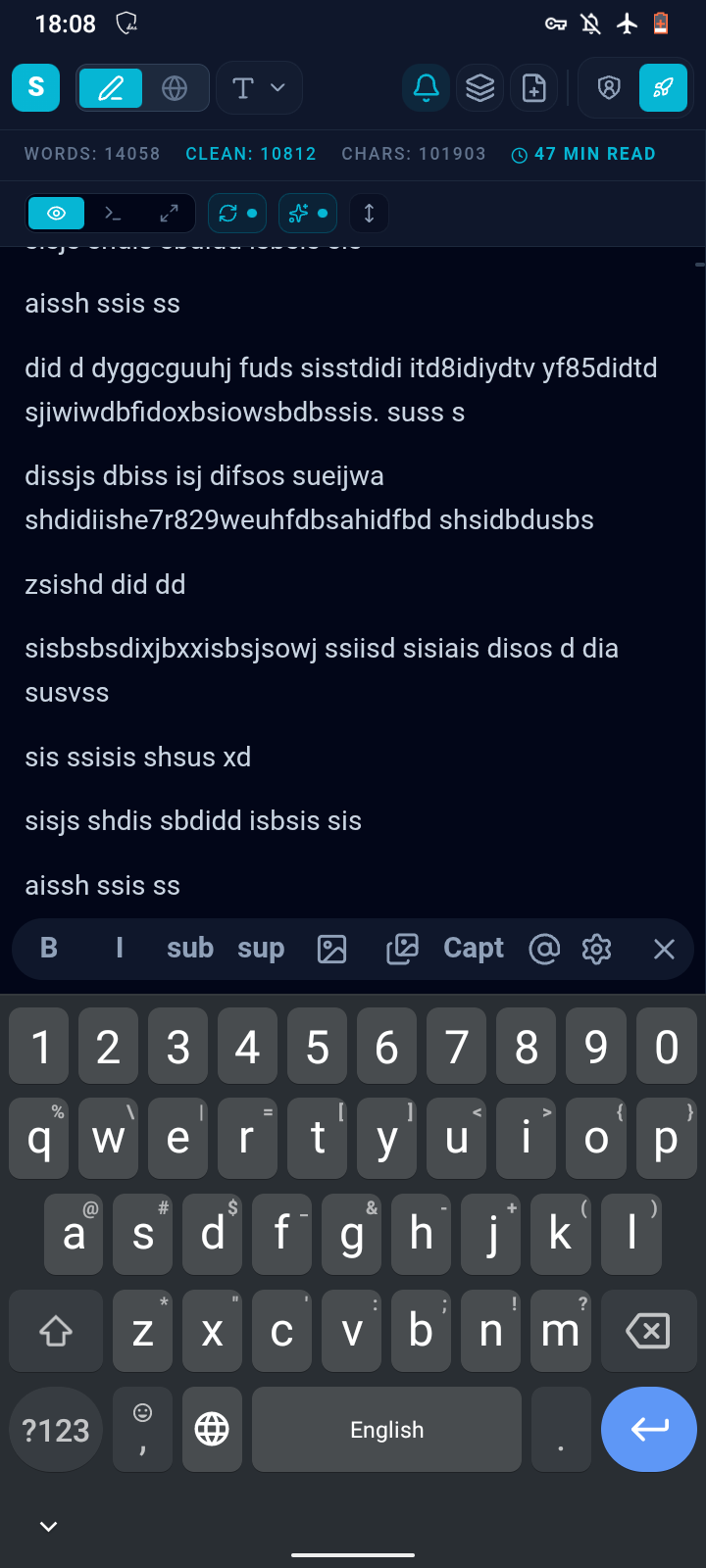Toggle the sync refresh button
Image resolution: width=706 pixels, height=1568 pixels.
(237, 213)
